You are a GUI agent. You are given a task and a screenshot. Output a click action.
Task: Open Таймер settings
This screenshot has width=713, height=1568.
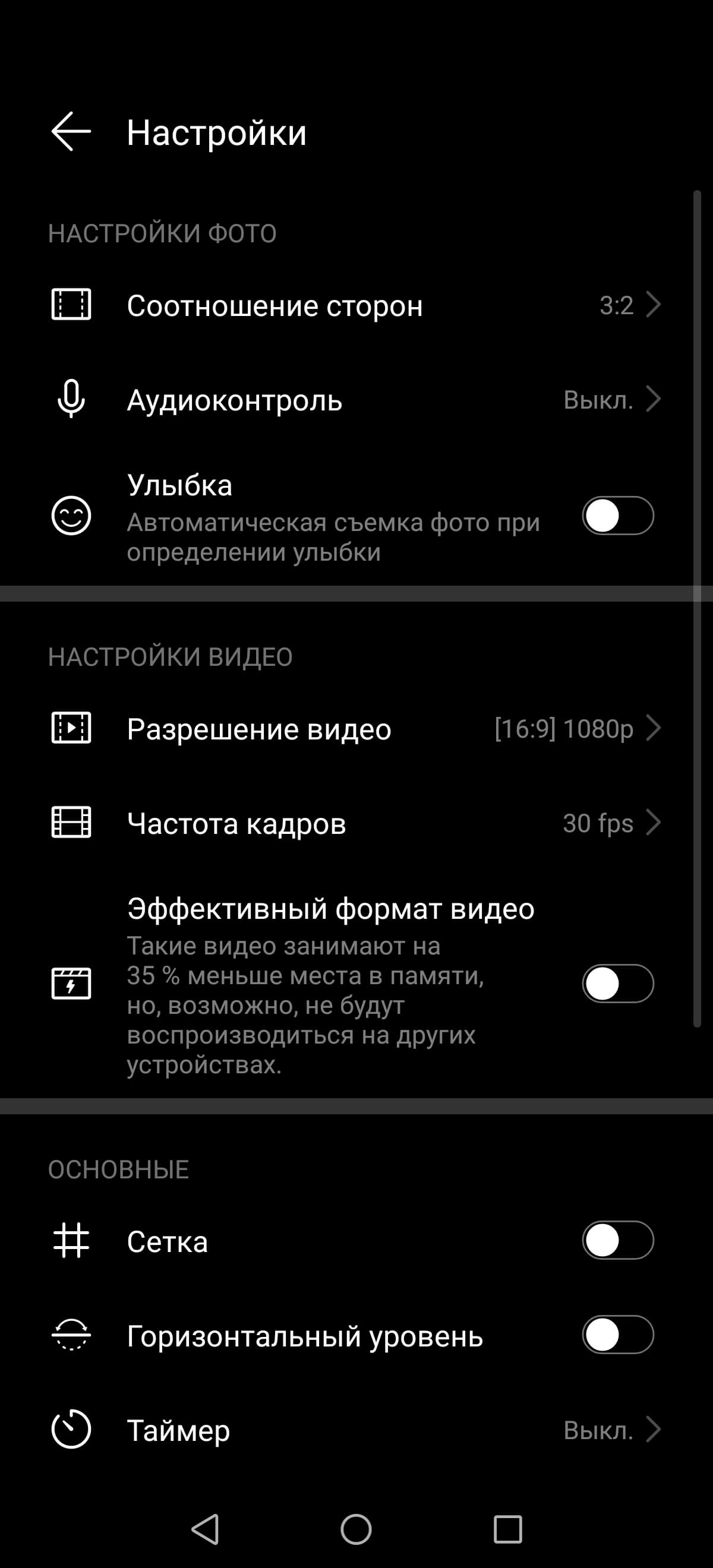(x=356, y=1430)
